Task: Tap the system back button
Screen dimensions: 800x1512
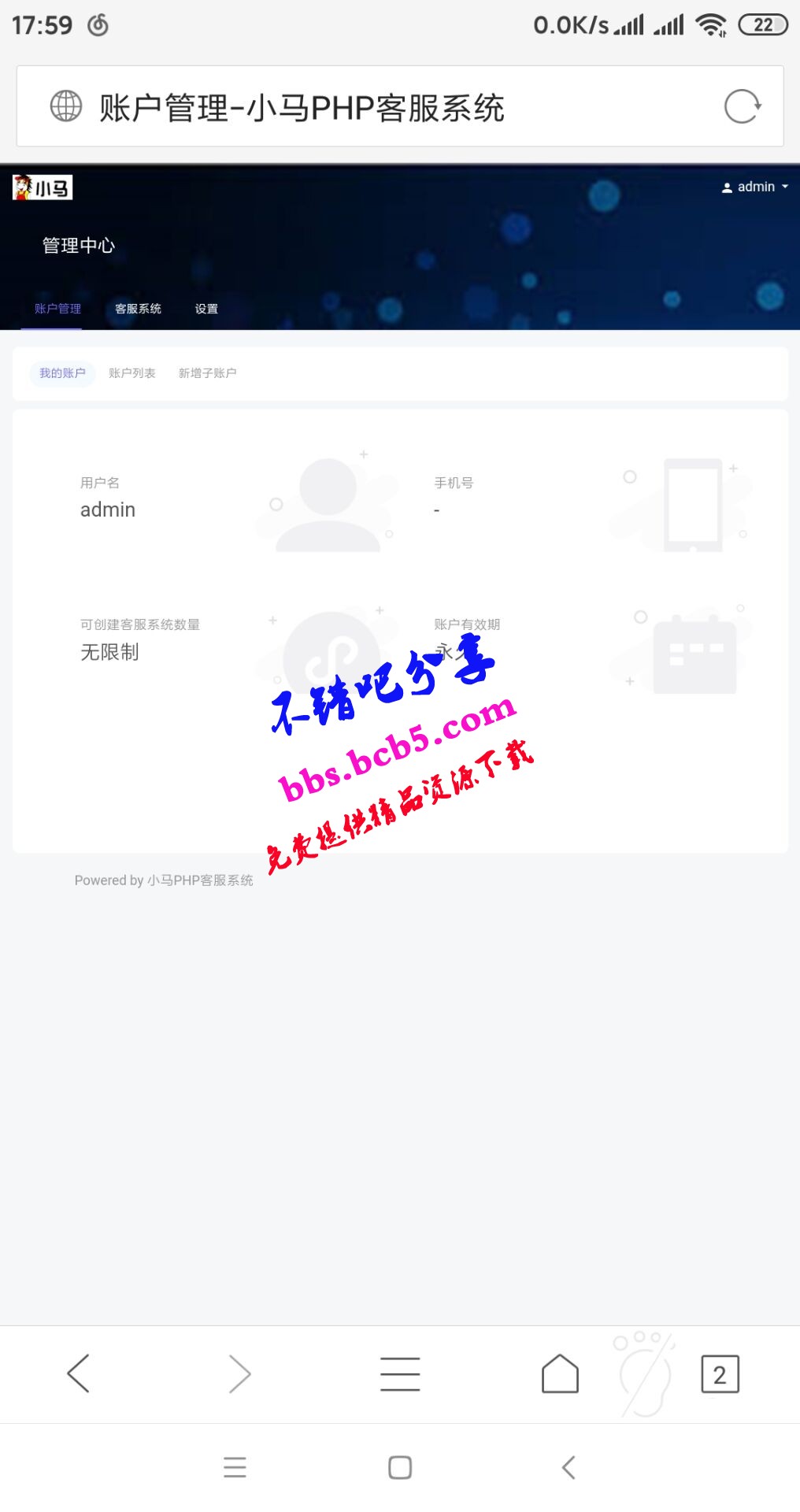Action: coord(569,1467)
